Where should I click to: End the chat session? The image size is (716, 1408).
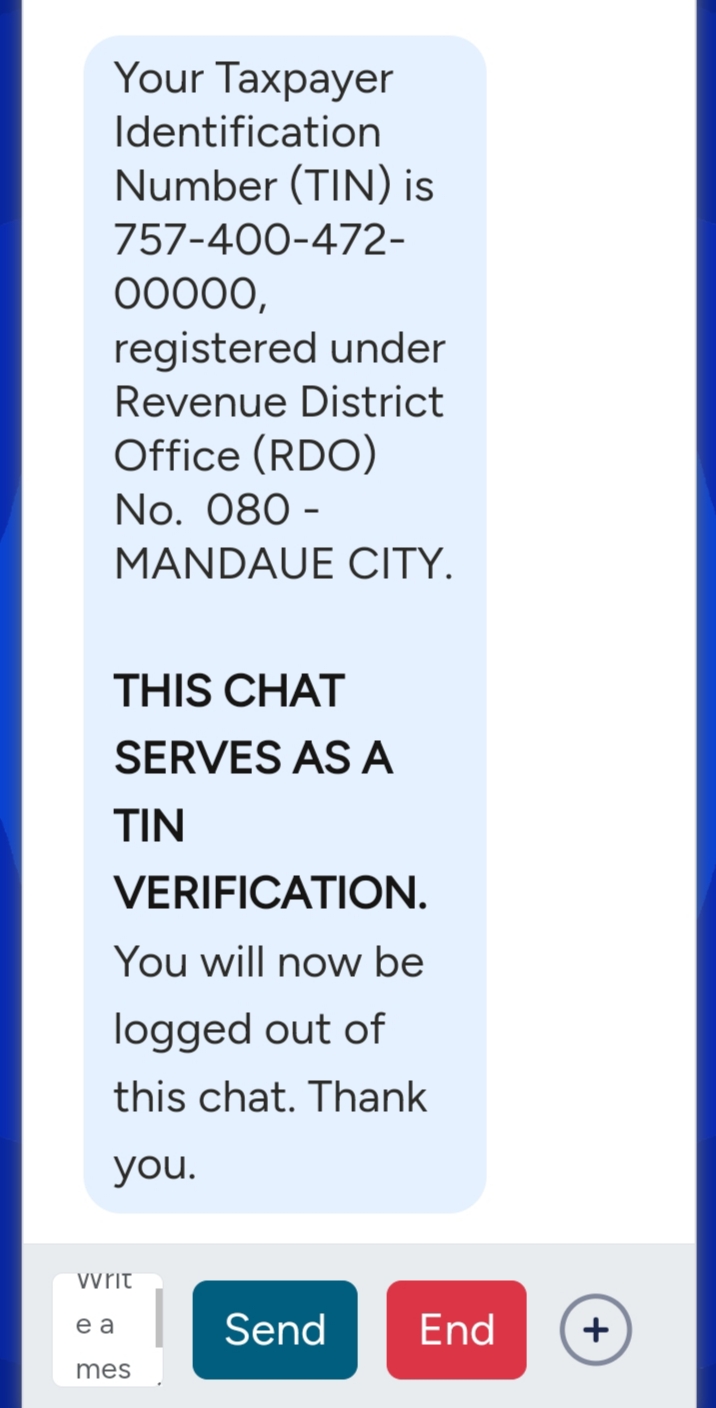[x=456, y=1330]
